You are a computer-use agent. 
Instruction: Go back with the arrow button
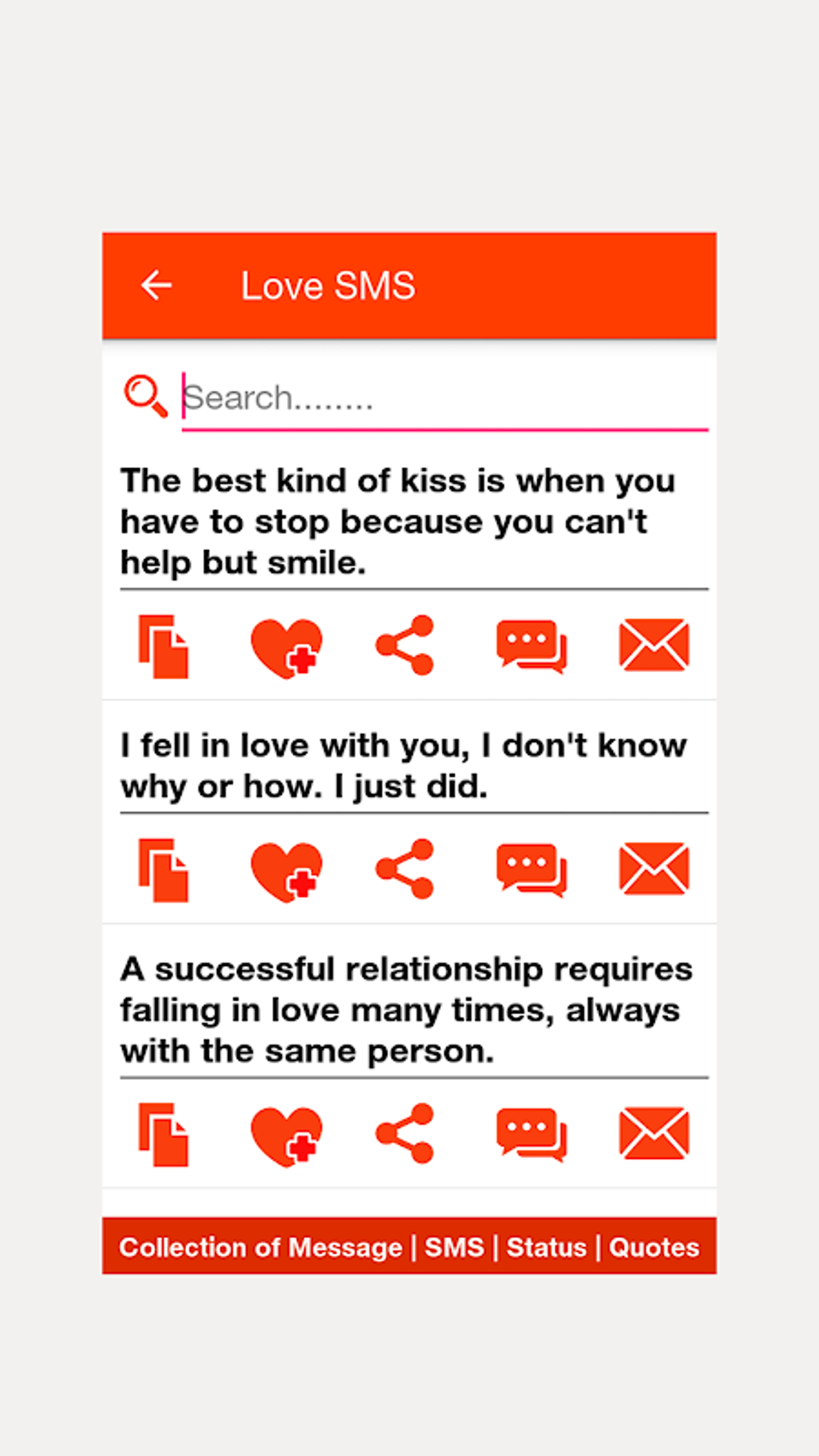click(x=157, y=285)
